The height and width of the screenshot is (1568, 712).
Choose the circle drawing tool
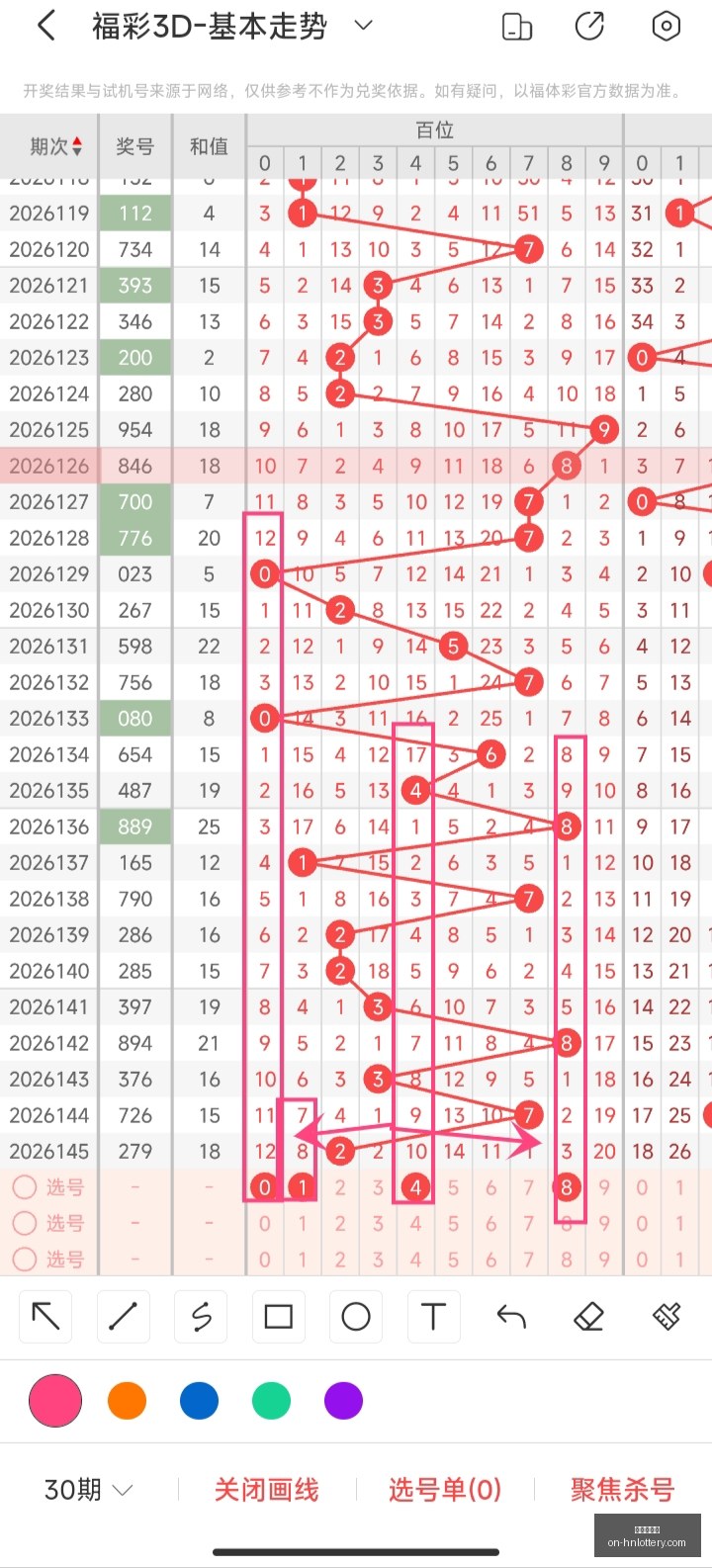coord(356,1316)
